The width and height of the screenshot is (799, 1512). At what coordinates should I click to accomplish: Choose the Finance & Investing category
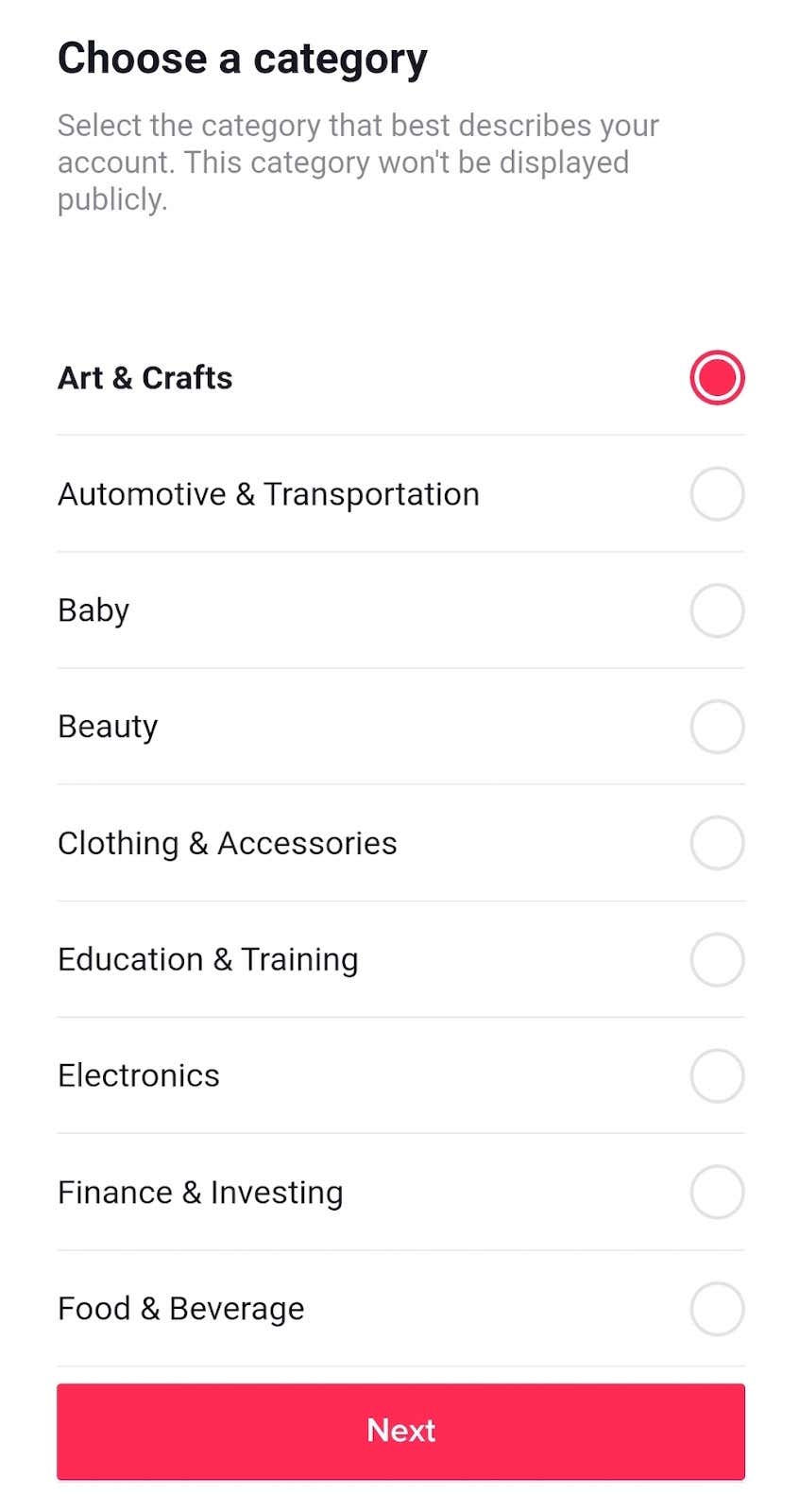pos(717,1193)
